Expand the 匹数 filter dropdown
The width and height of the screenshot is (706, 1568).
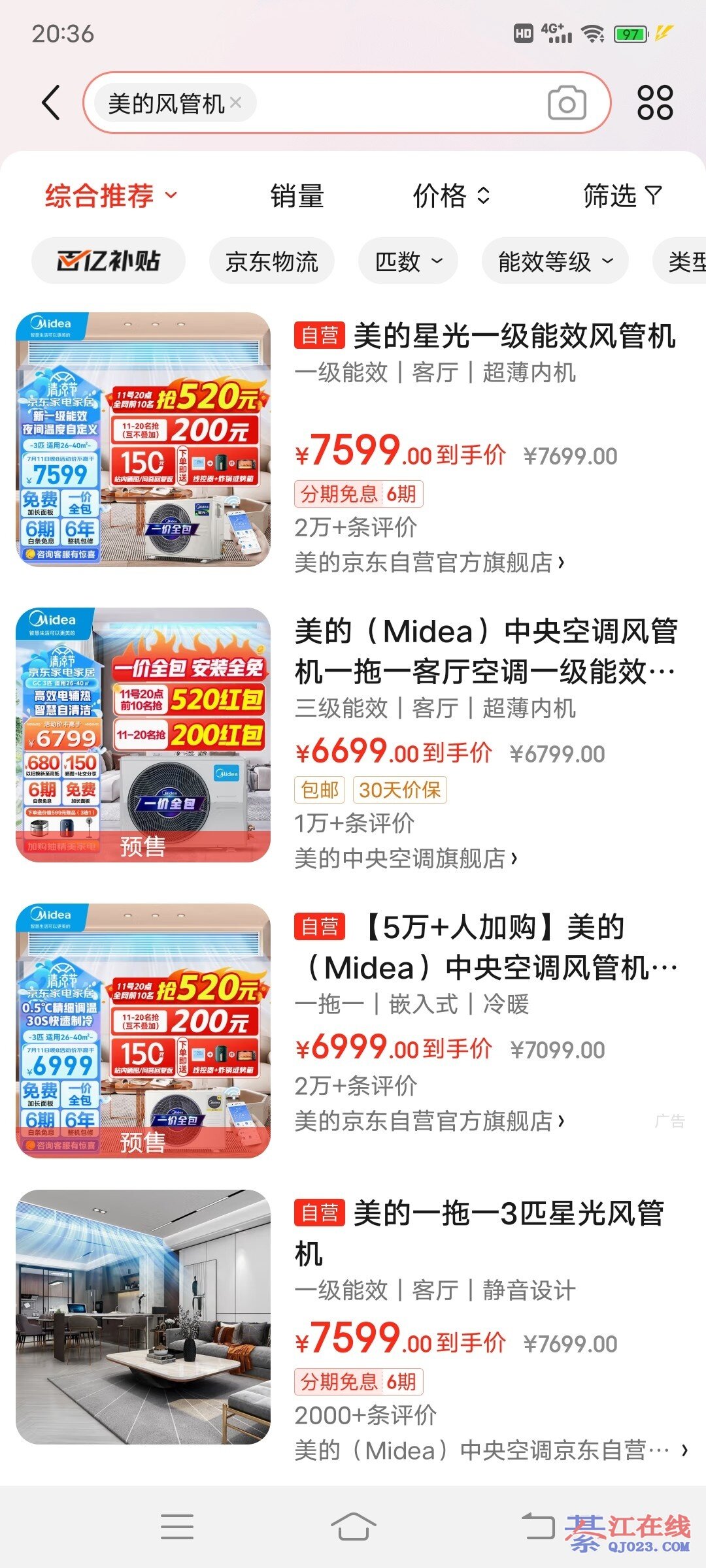point(408,261)
